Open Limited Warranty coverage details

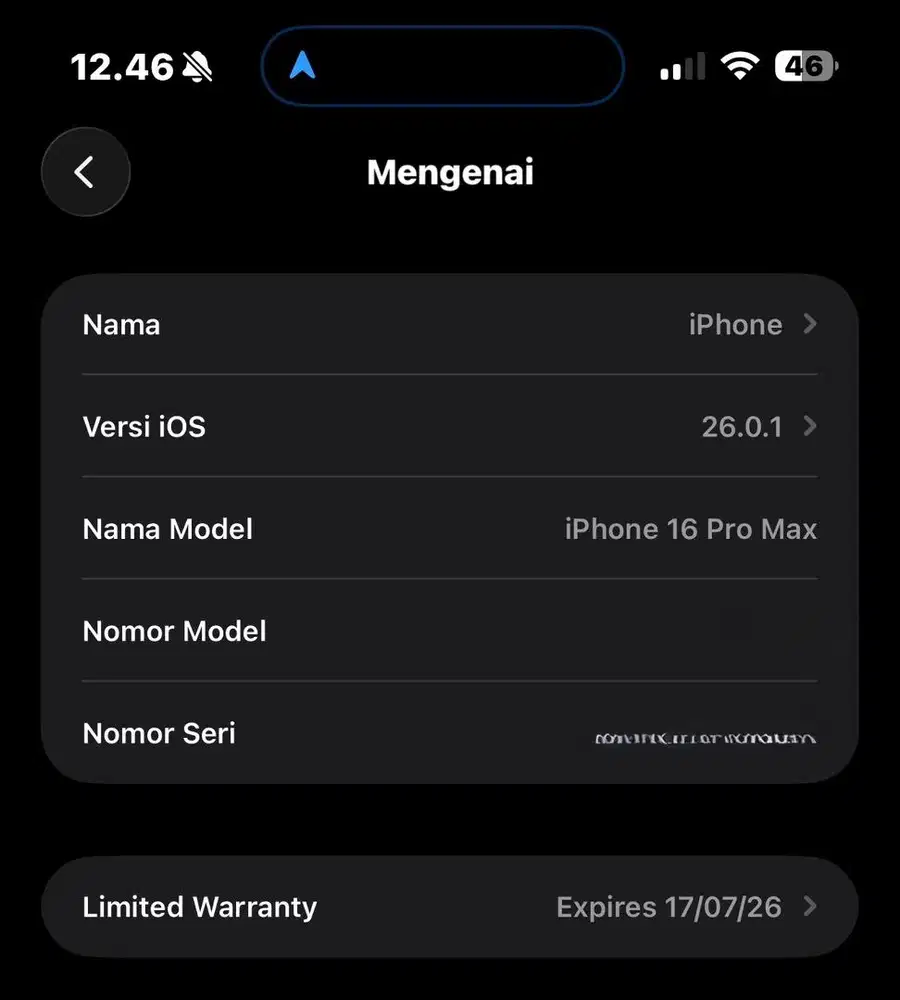[450, 907]
